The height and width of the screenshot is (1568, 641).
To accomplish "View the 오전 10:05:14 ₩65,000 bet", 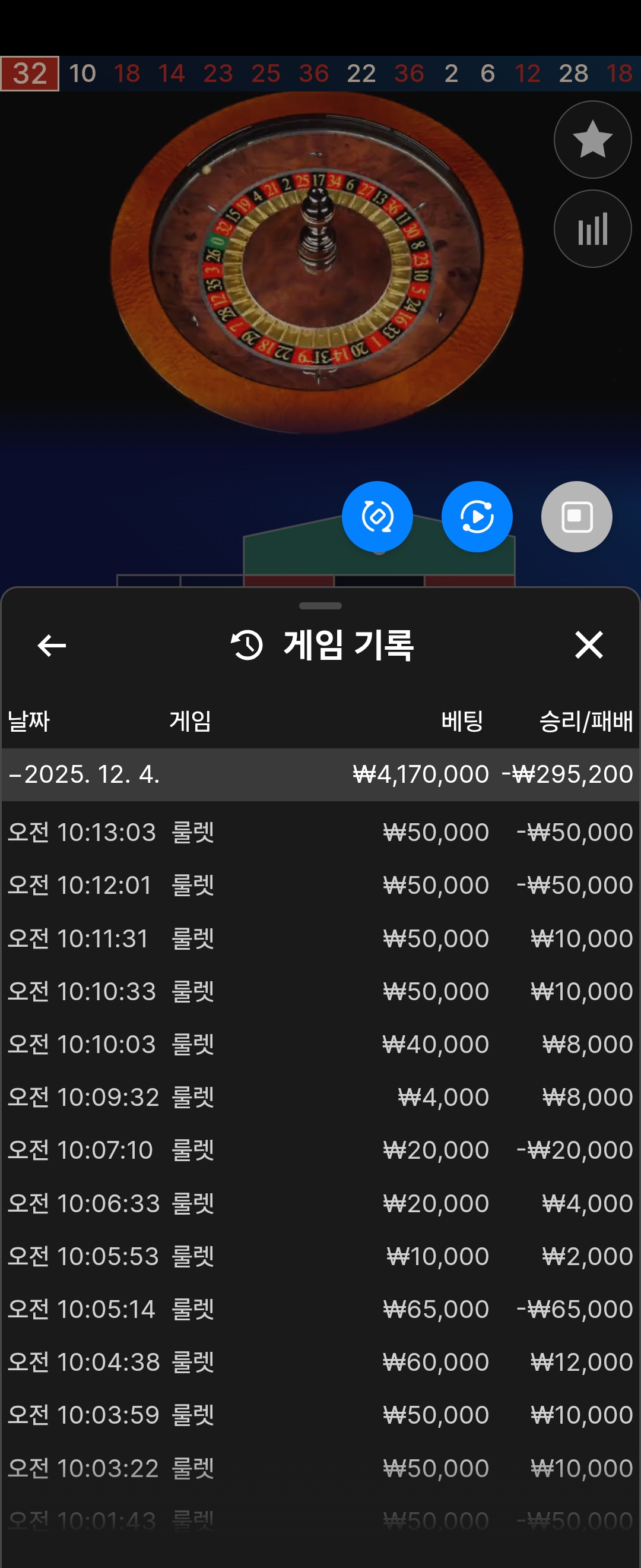I will click(320, 1309).
